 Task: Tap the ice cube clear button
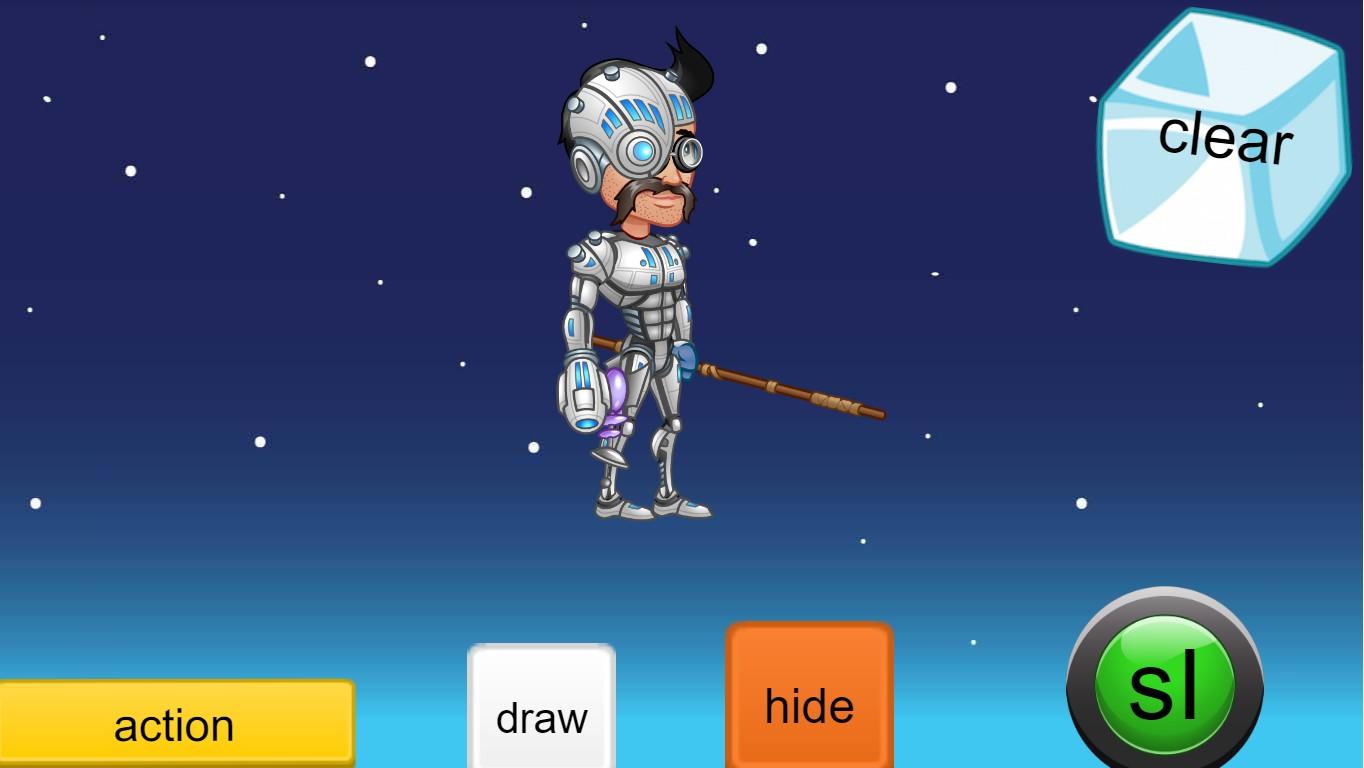[x=1224, y=138]
